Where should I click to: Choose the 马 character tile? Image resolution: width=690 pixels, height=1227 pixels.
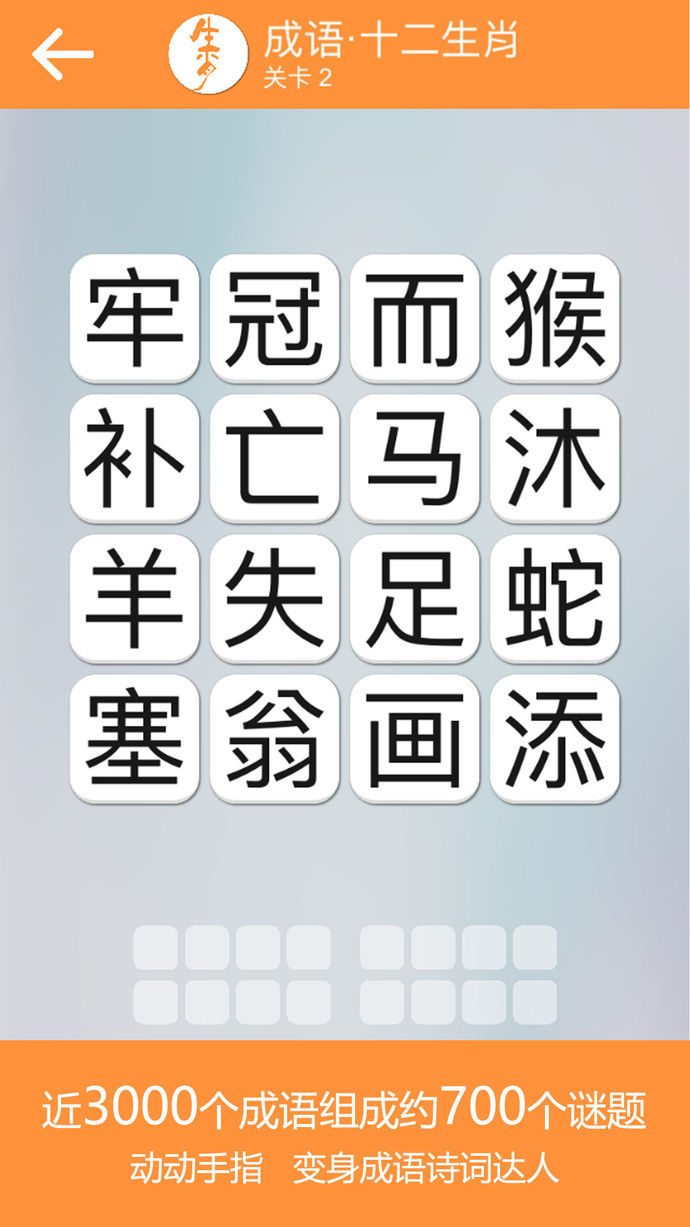[x=414, y=458]
